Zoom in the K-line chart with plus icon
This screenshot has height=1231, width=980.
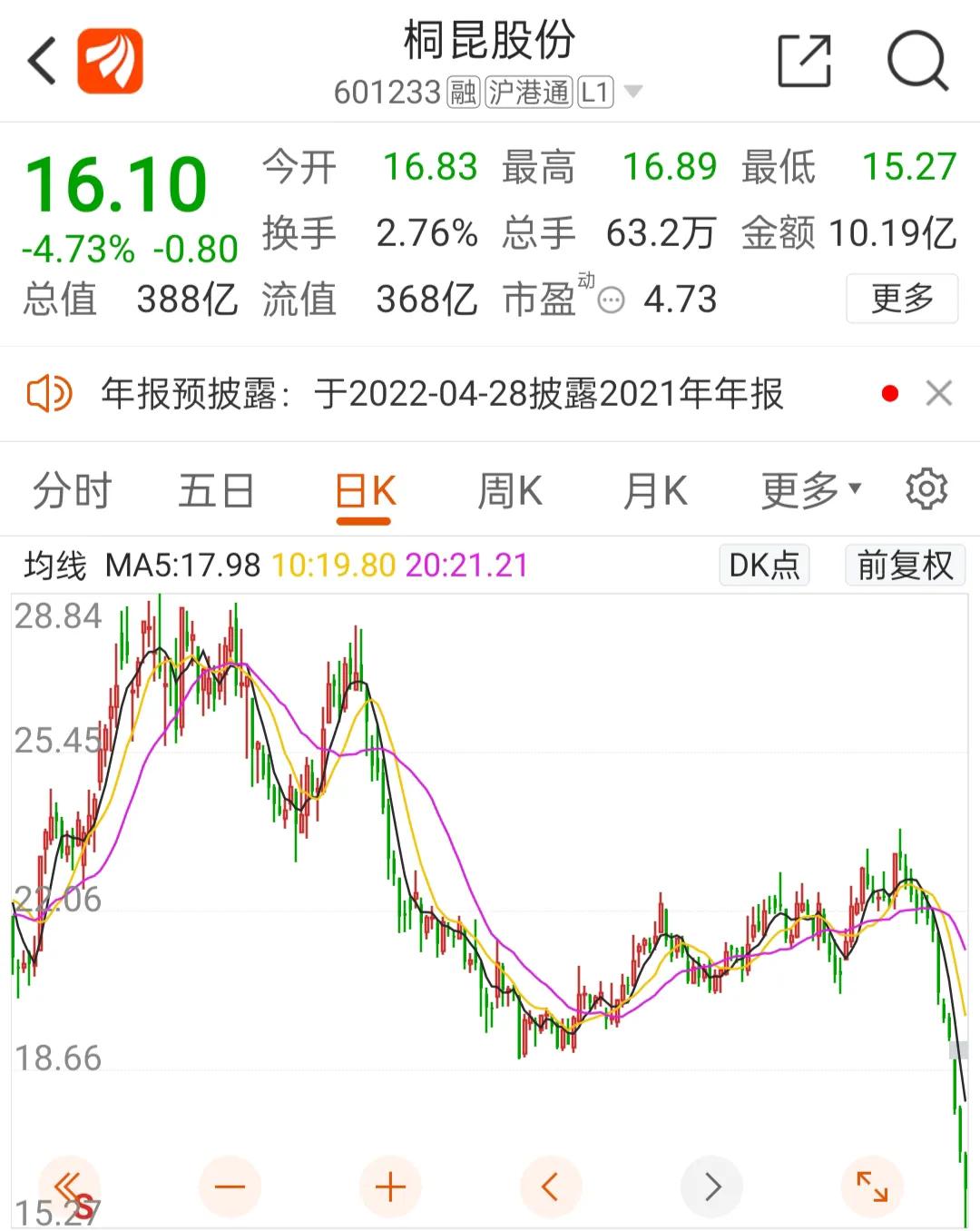(389, 1186)
